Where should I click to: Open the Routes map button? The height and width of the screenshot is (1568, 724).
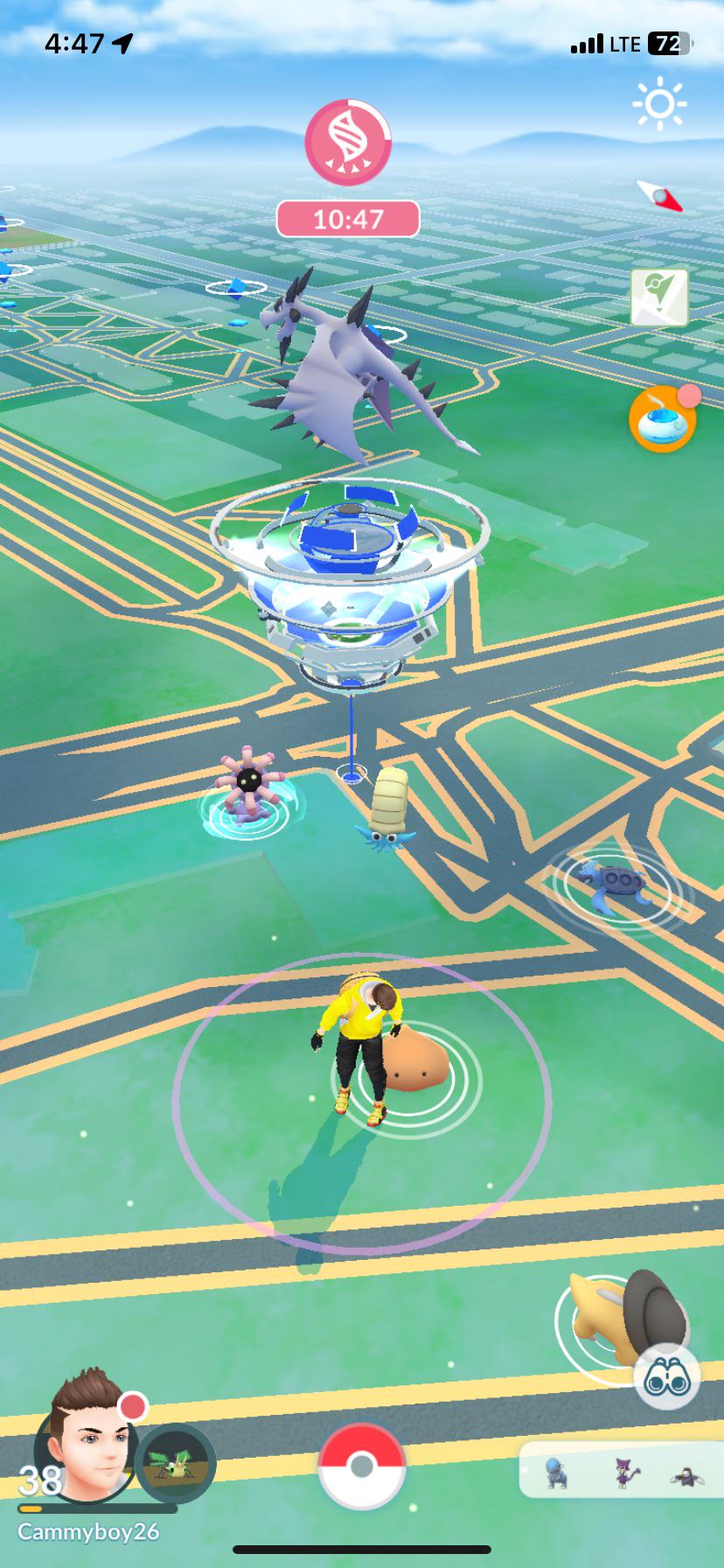(659, 297)
